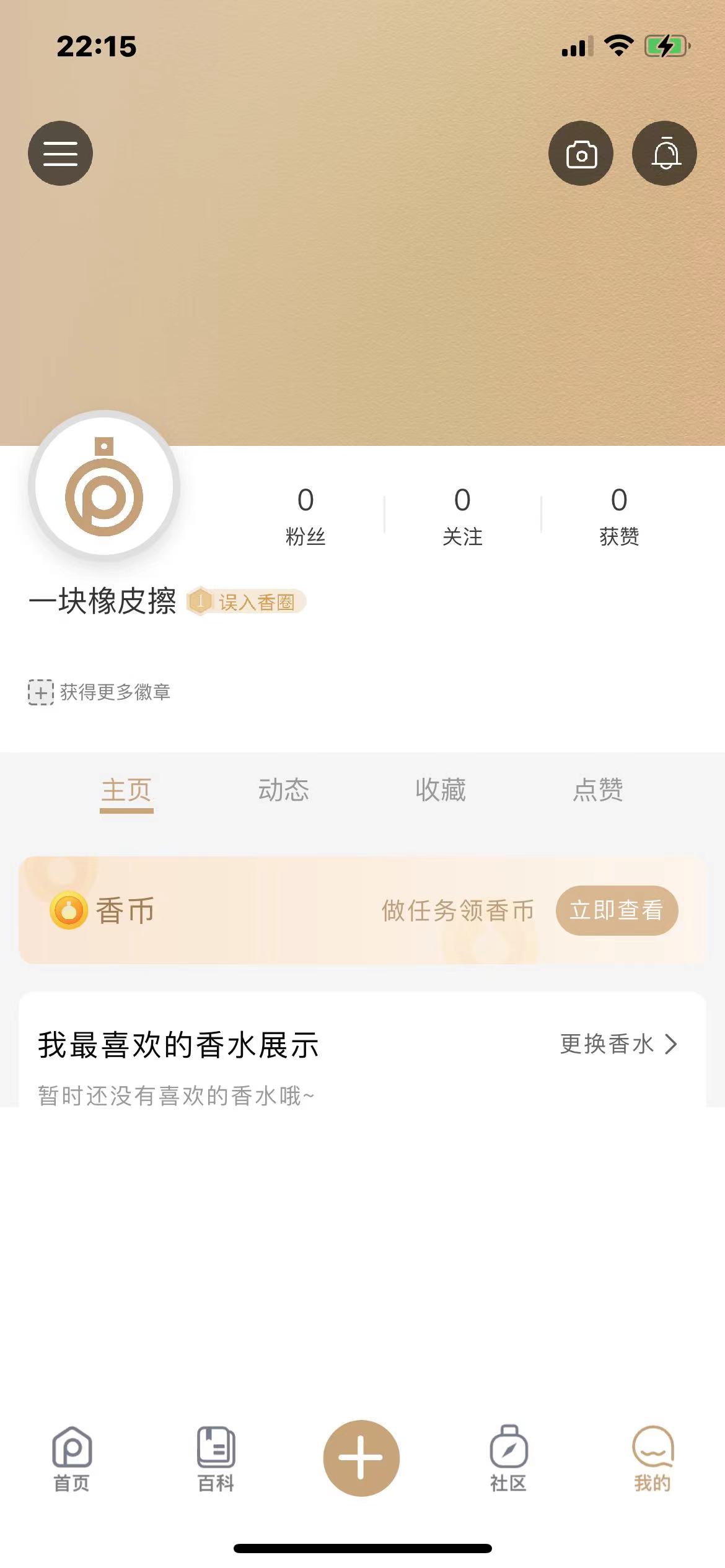The image size is (725, 1568).
Task: Tap the camera icon
Action: (581, 153)
